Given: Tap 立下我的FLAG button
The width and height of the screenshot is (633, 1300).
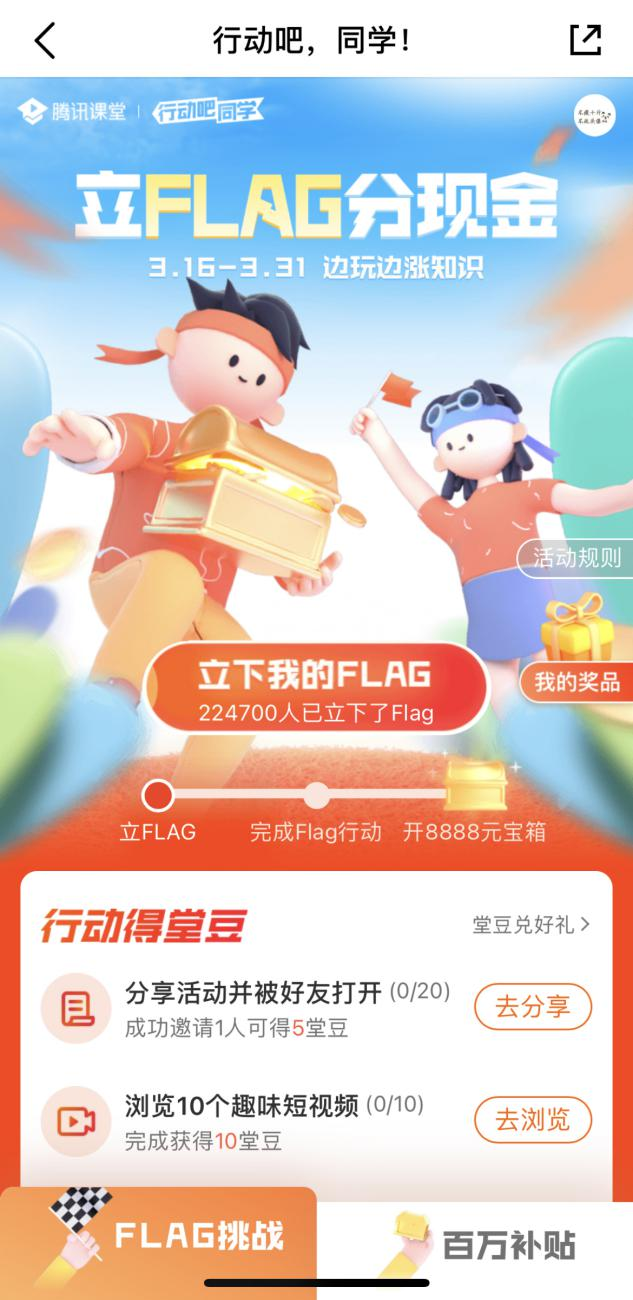Looking at the screenshot, I should [x=316, y=687].
